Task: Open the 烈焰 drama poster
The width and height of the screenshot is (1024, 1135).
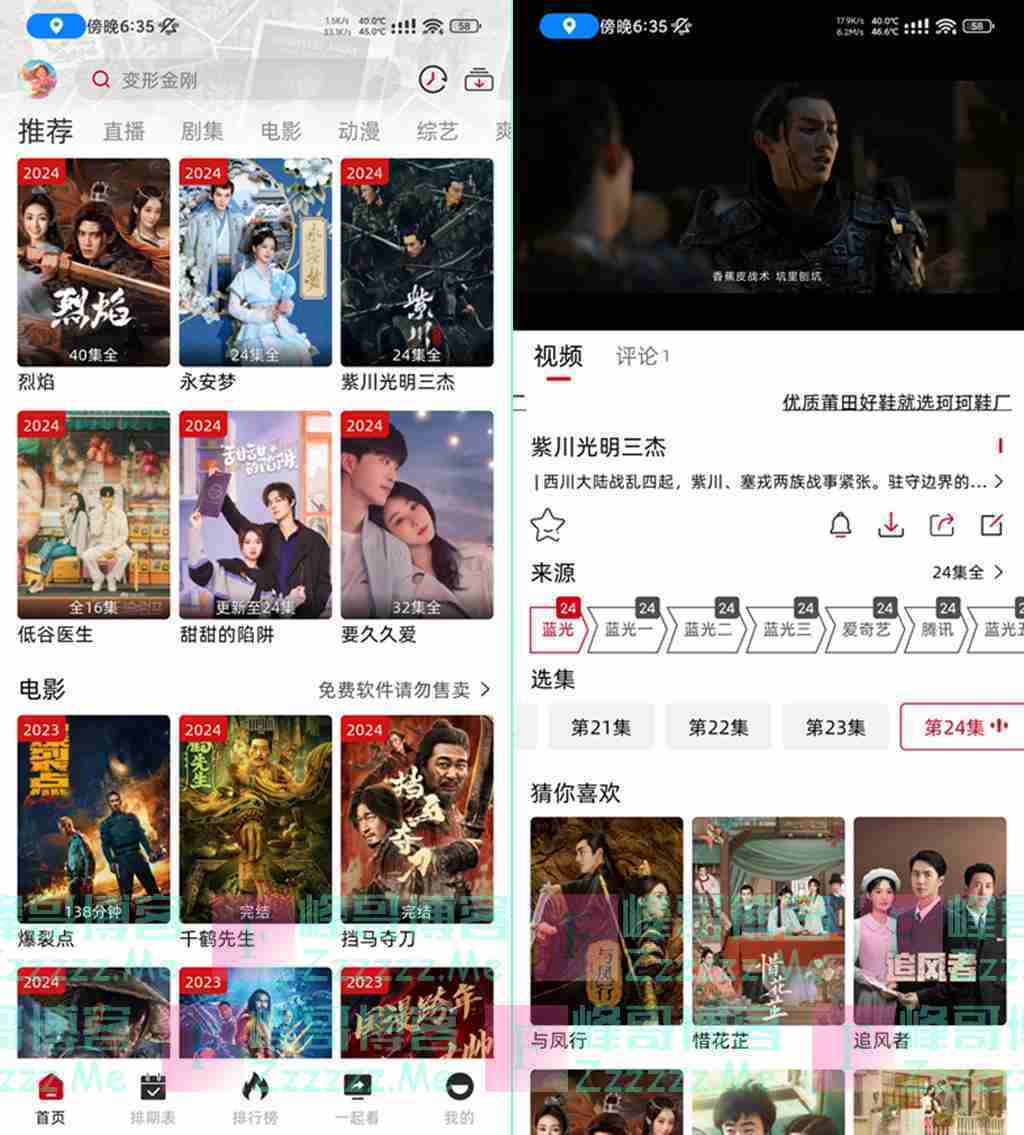Action: tap(94, 262)
